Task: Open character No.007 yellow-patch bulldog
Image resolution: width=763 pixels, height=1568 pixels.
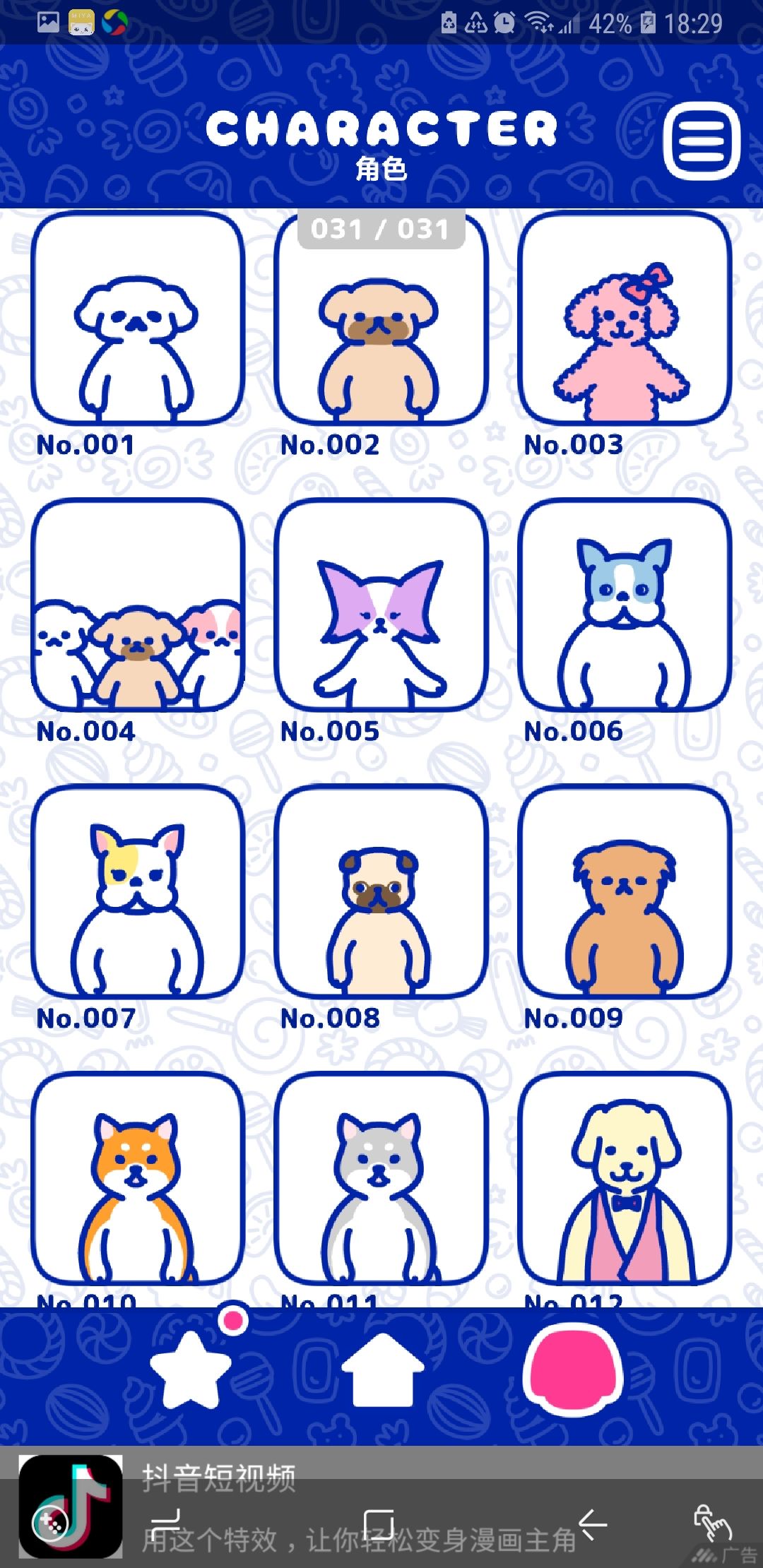Action: (138, 891)
